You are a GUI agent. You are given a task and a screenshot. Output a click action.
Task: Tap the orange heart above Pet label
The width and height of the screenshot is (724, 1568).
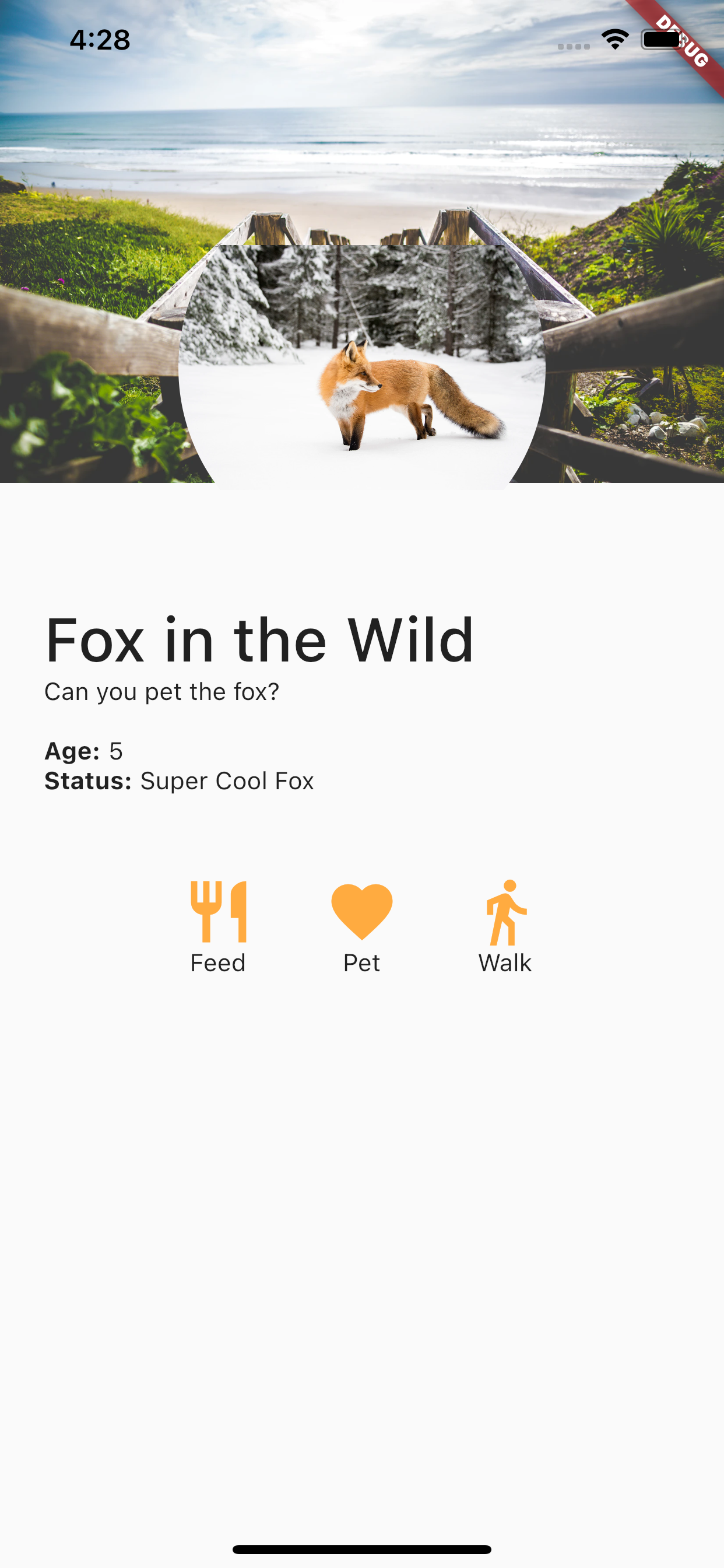tap(361, 913)
